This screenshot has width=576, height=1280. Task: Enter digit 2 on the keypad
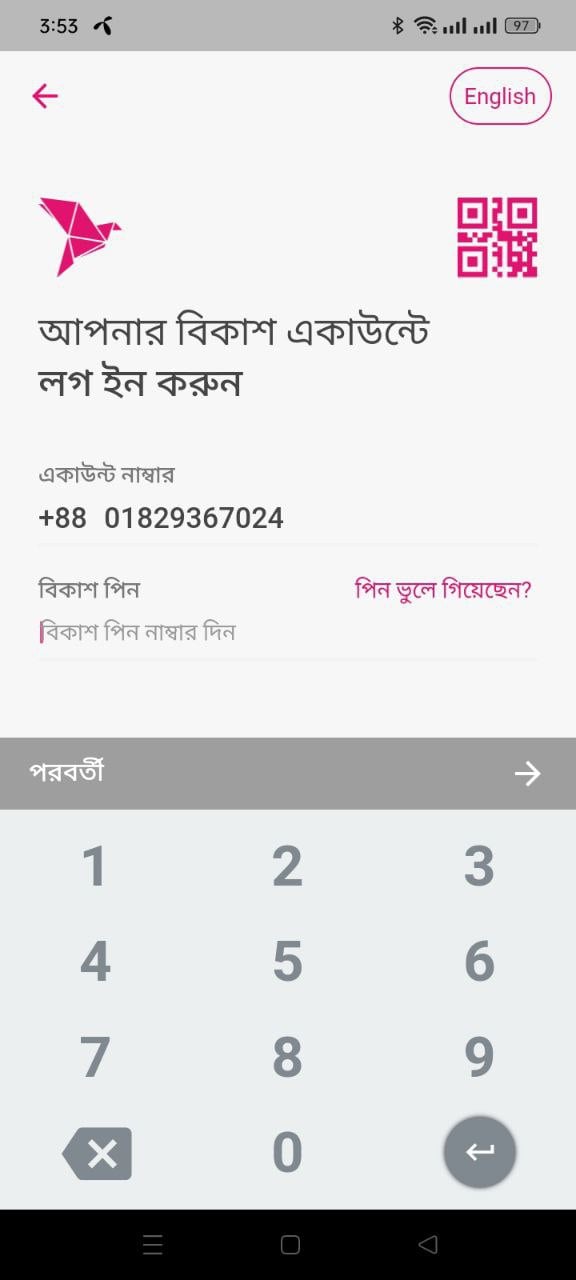287,866
